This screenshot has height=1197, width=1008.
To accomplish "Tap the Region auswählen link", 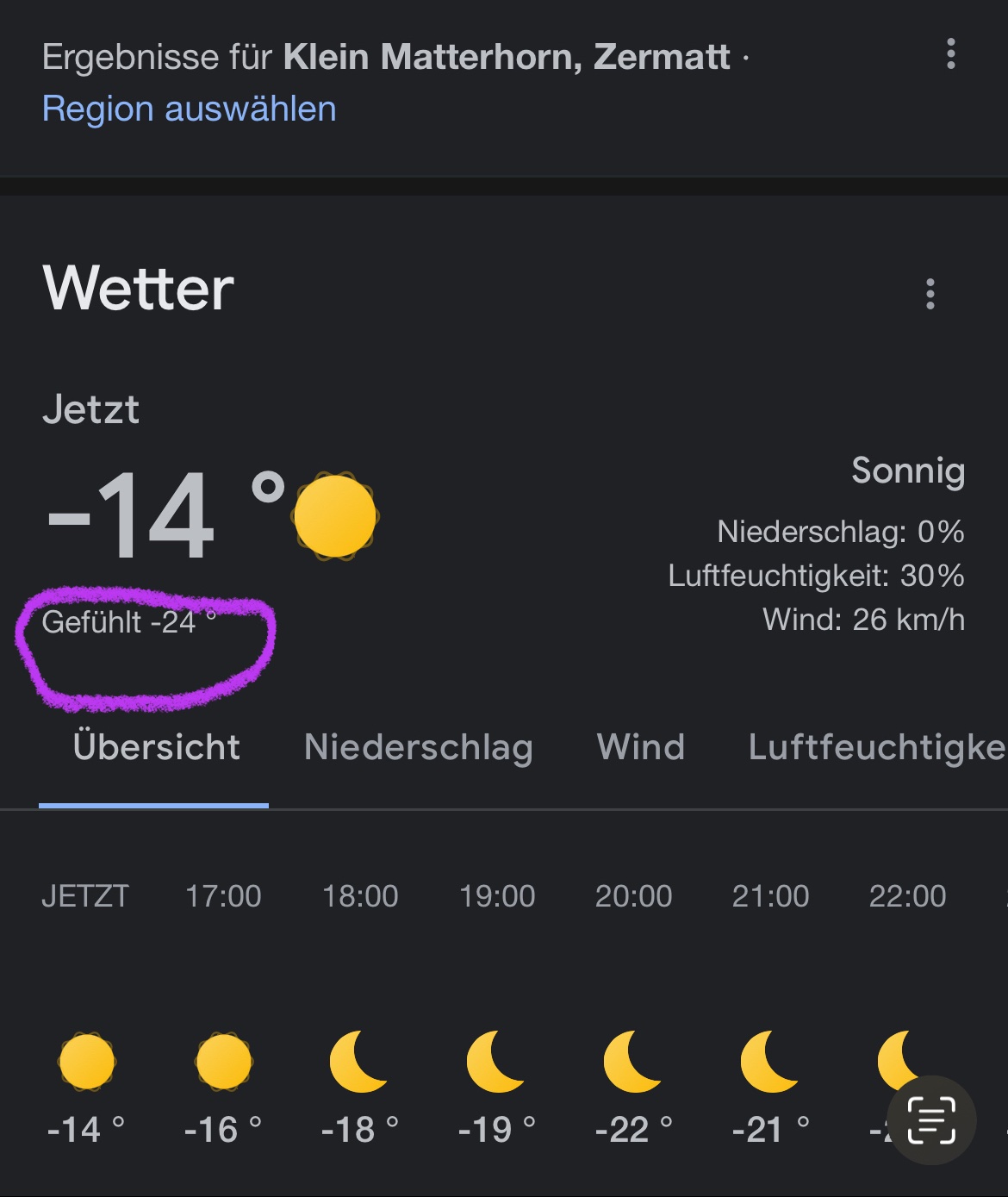I will [189, 109].
